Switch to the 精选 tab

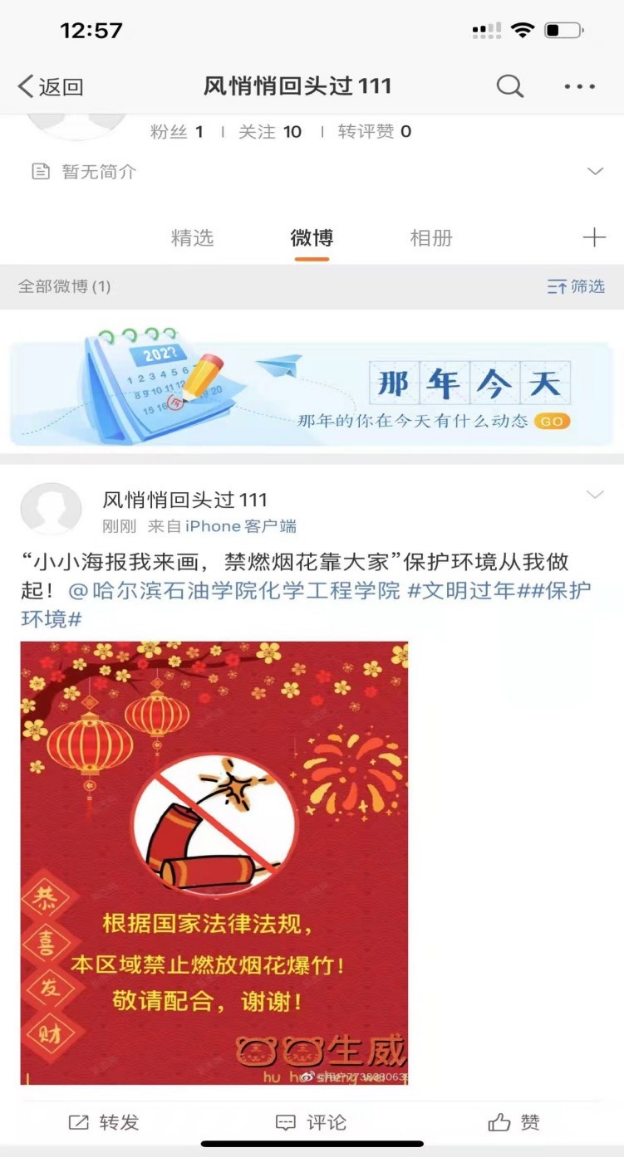tap(192, 238)
